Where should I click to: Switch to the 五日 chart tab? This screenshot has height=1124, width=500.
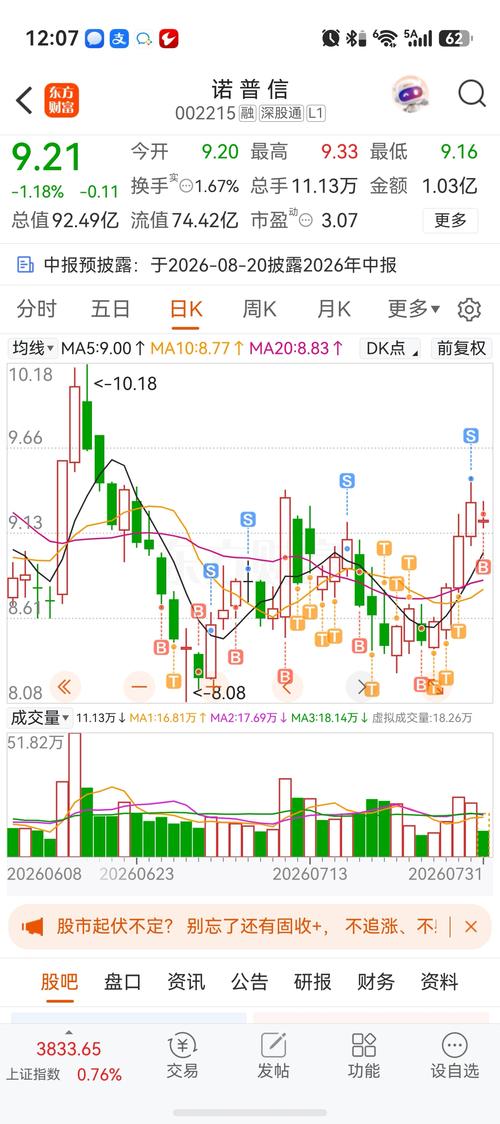click(x=110, y=310)
